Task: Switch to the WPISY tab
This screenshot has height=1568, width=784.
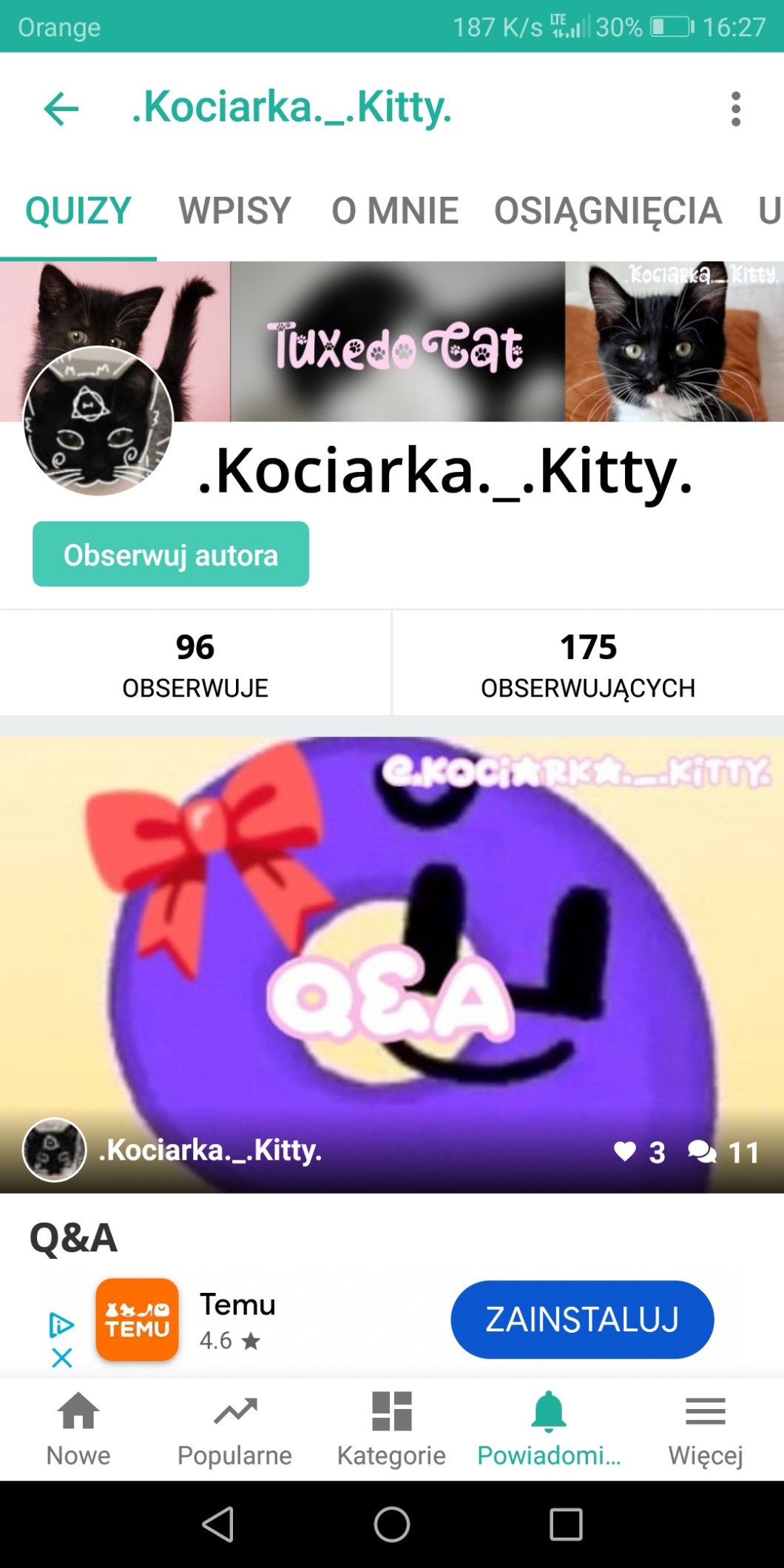Action: click(234, 211)
